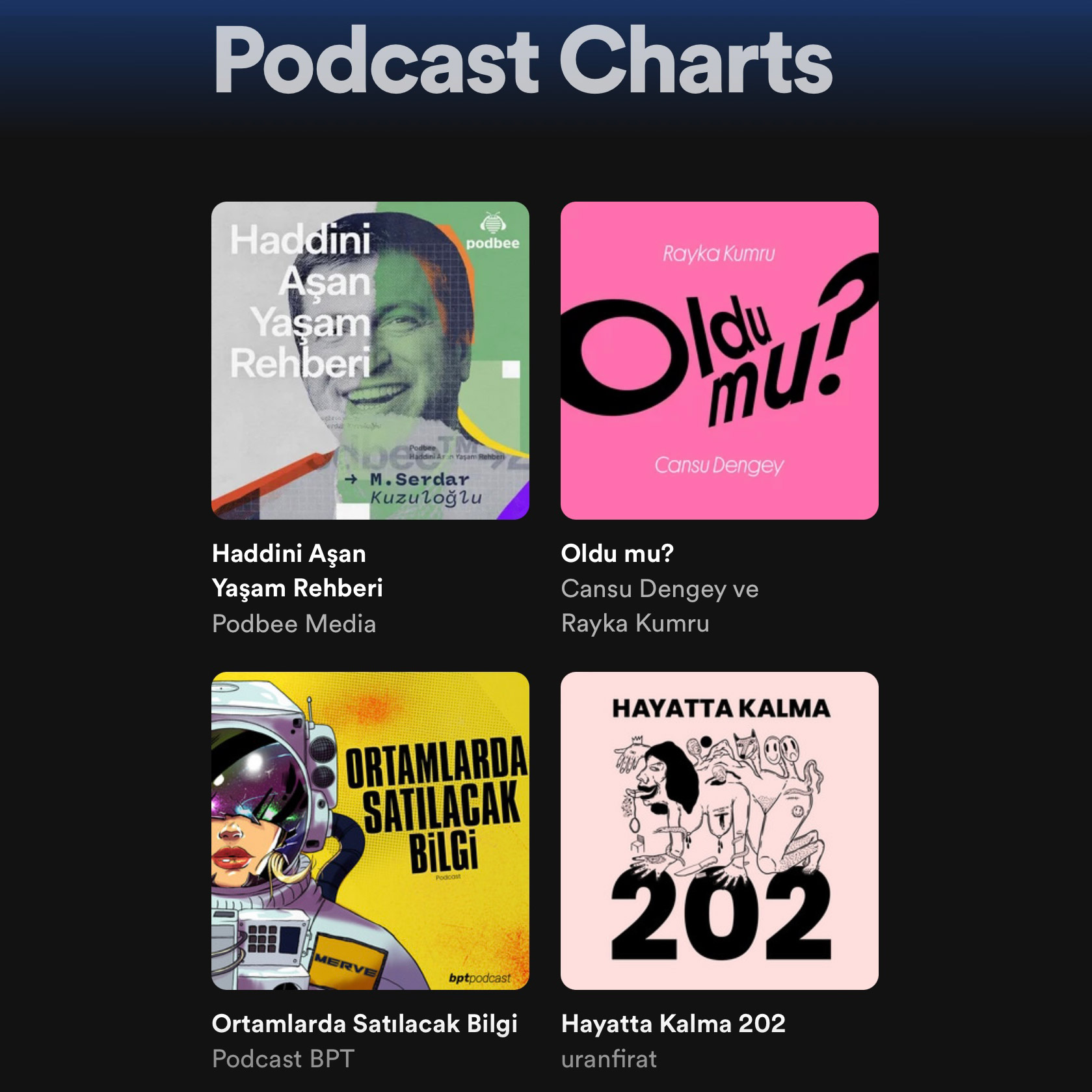Open Hayatta Kalma 202 podcast
This screenshot has width=1092, height=1092.
[x=719, y=831]
